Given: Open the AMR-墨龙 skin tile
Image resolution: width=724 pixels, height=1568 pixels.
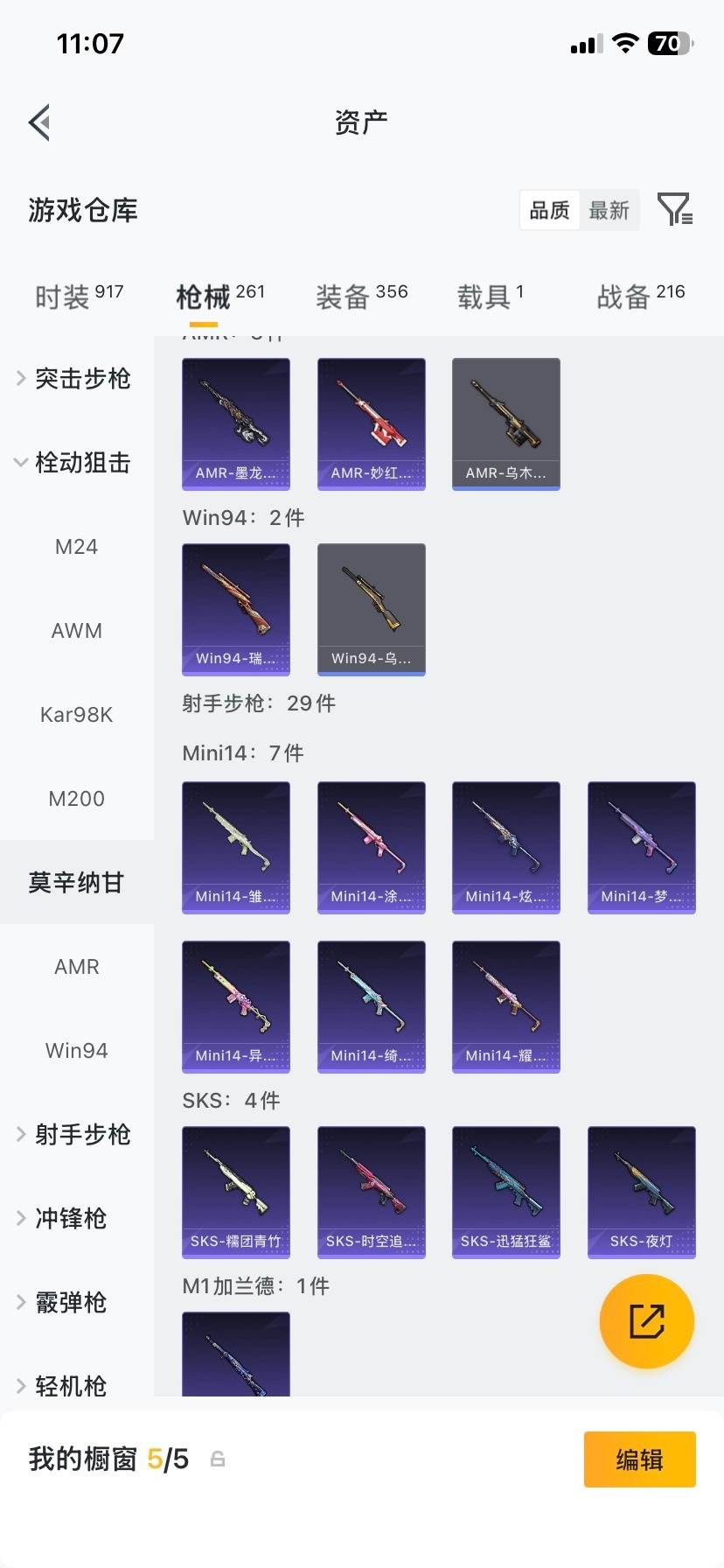Looking at the screenshot, I should click(x=236, y=424).
